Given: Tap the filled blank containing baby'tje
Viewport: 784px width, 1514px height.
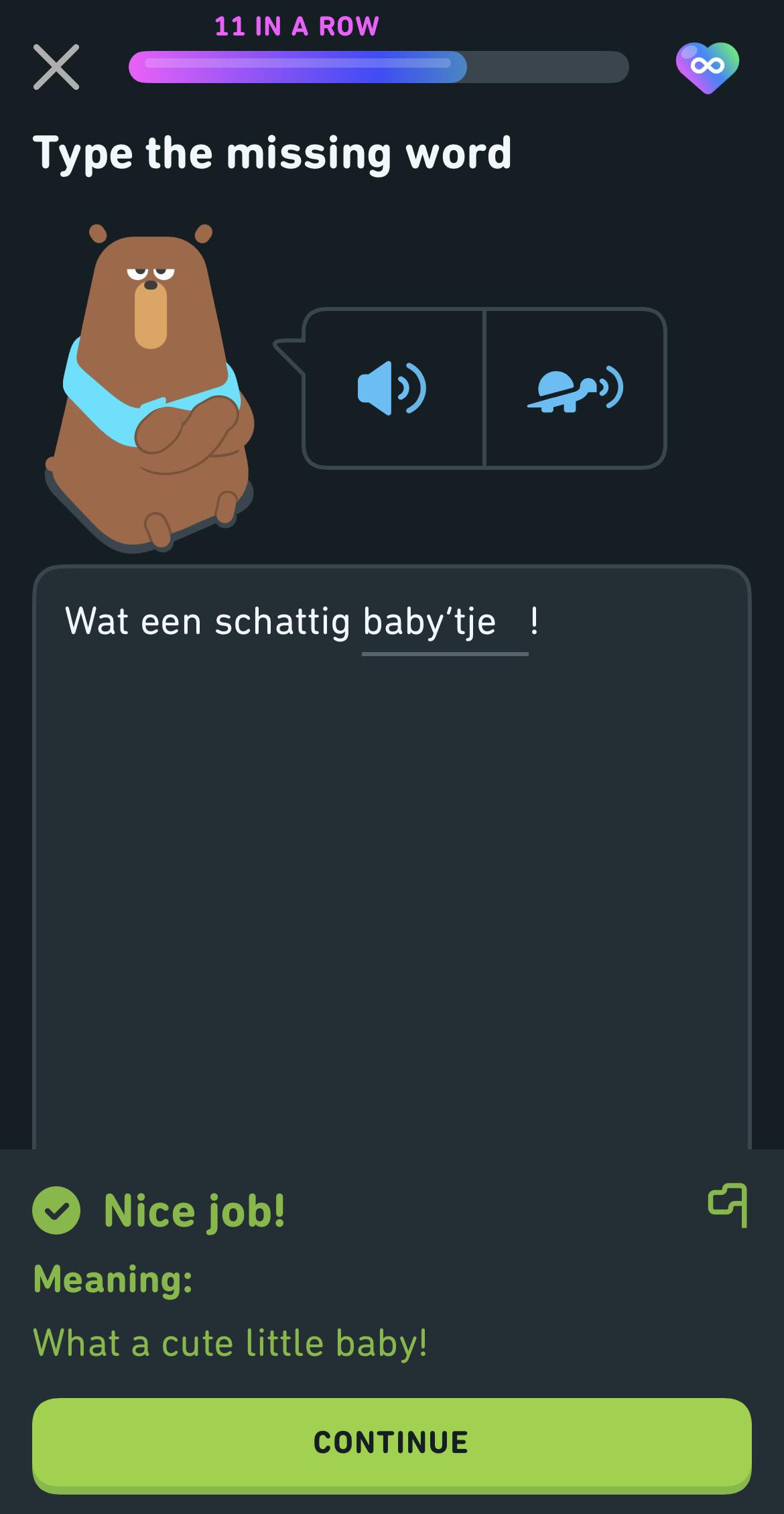Looking at the screenshot, I should 444,625.
